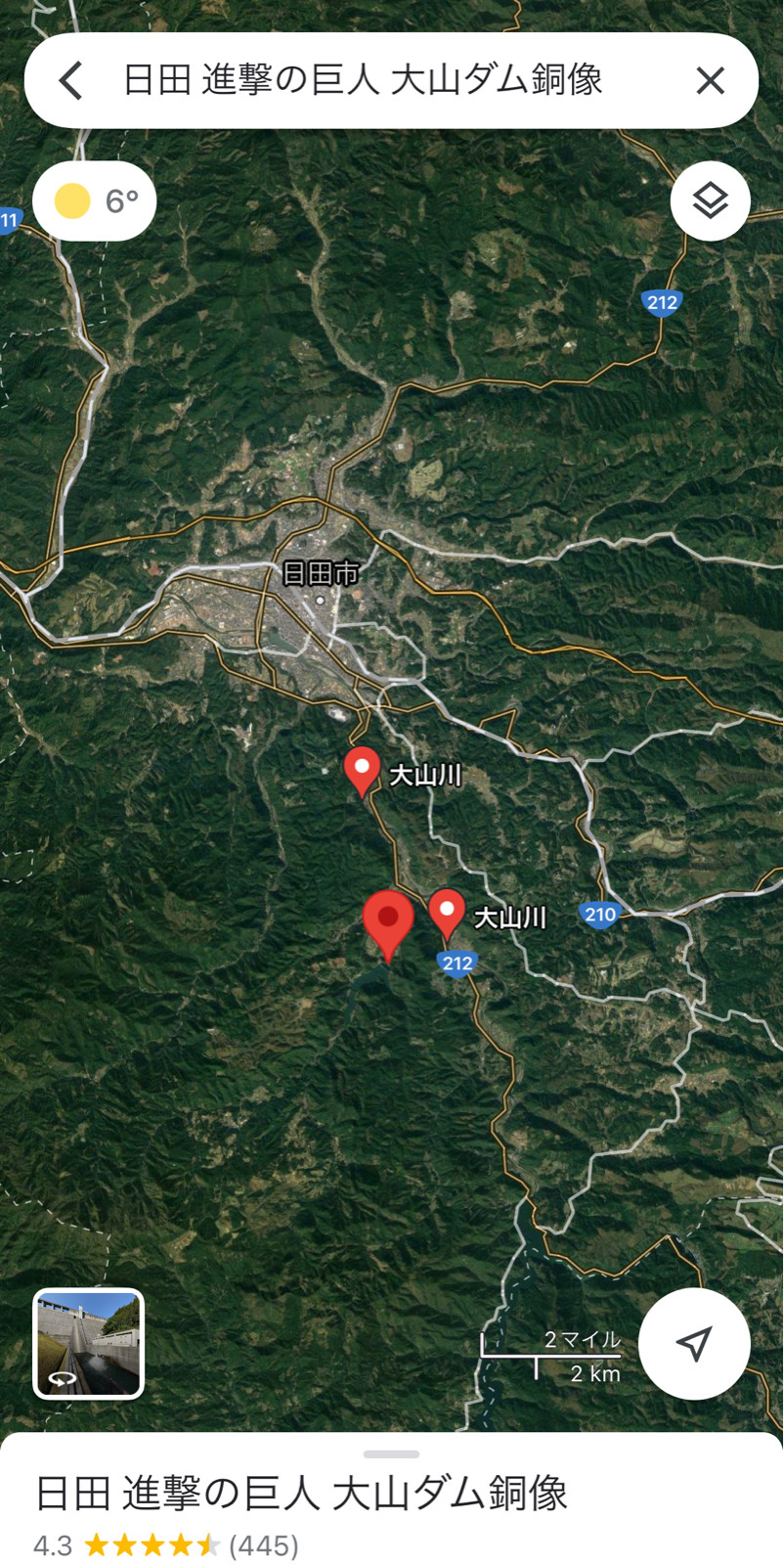Center the map on my location
The width and height of the screenshot is (784, 1565).
point(694,1343)
